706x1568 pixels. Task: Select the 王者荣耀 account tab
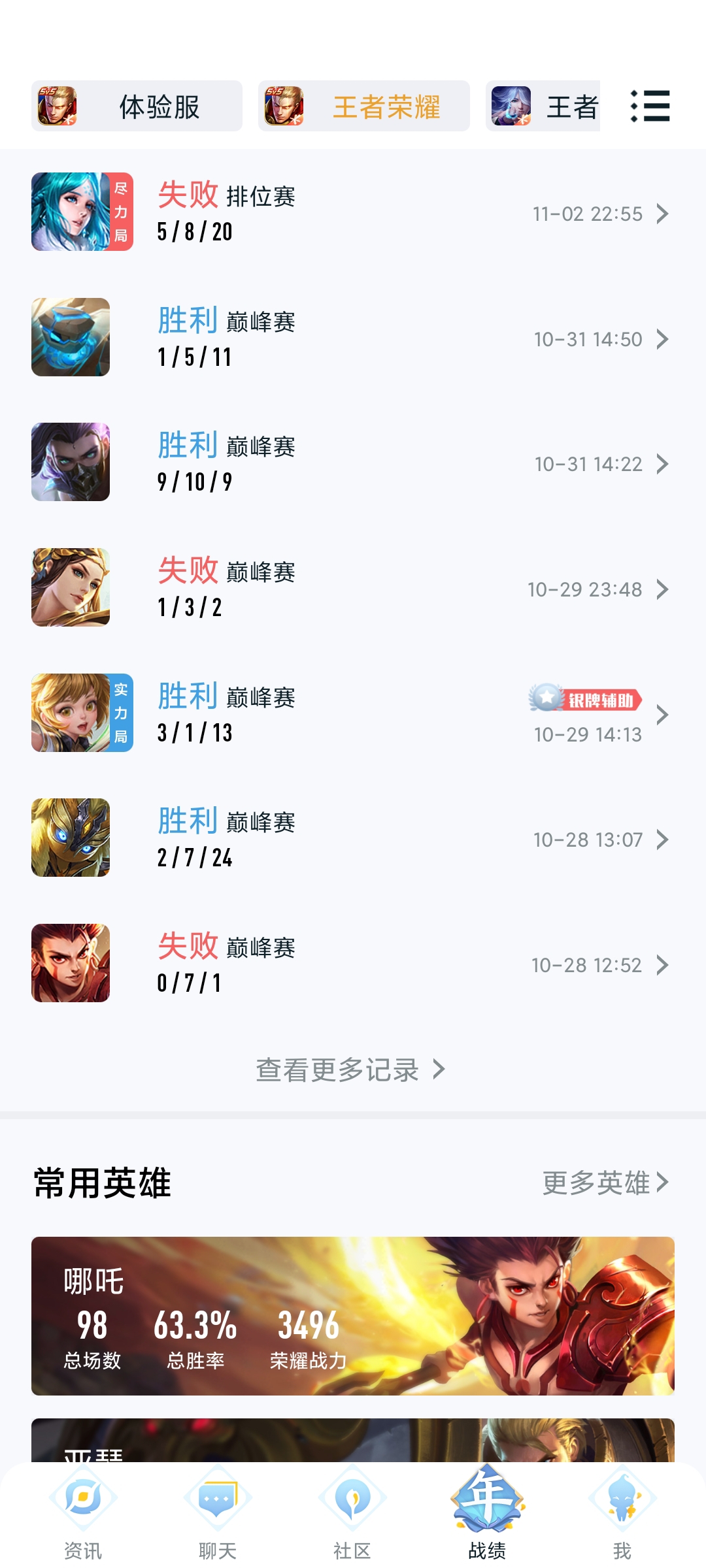click(363, 106)
